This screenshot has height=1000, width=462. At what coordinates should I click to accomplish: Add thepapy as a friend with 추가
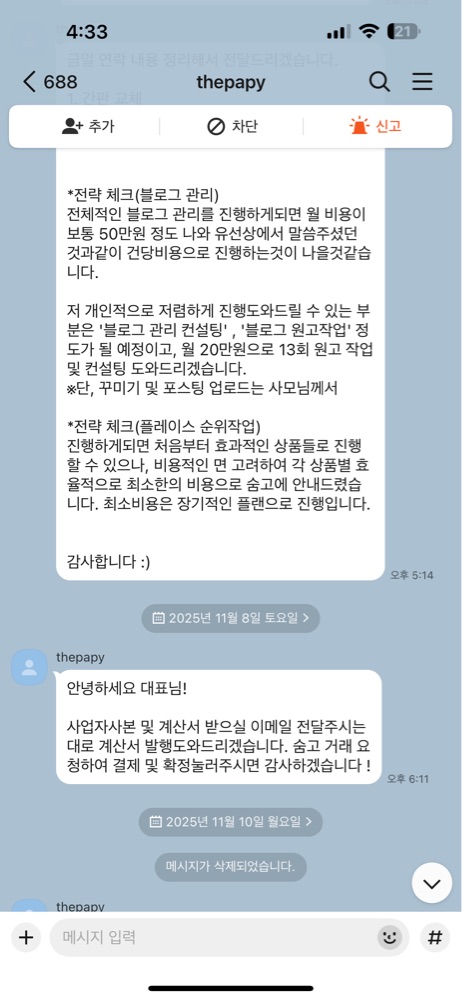click(87, 126)
